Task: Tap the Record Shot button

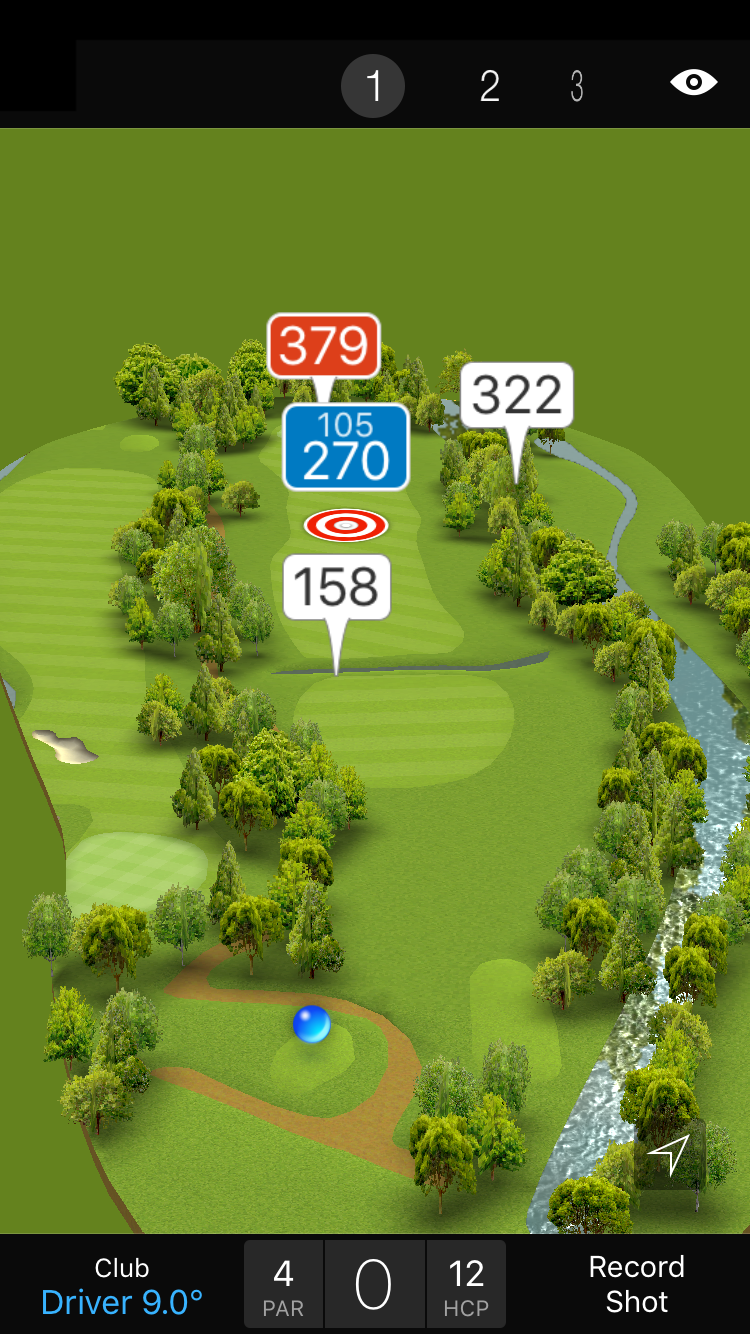Action: (x=636, y=1284)
